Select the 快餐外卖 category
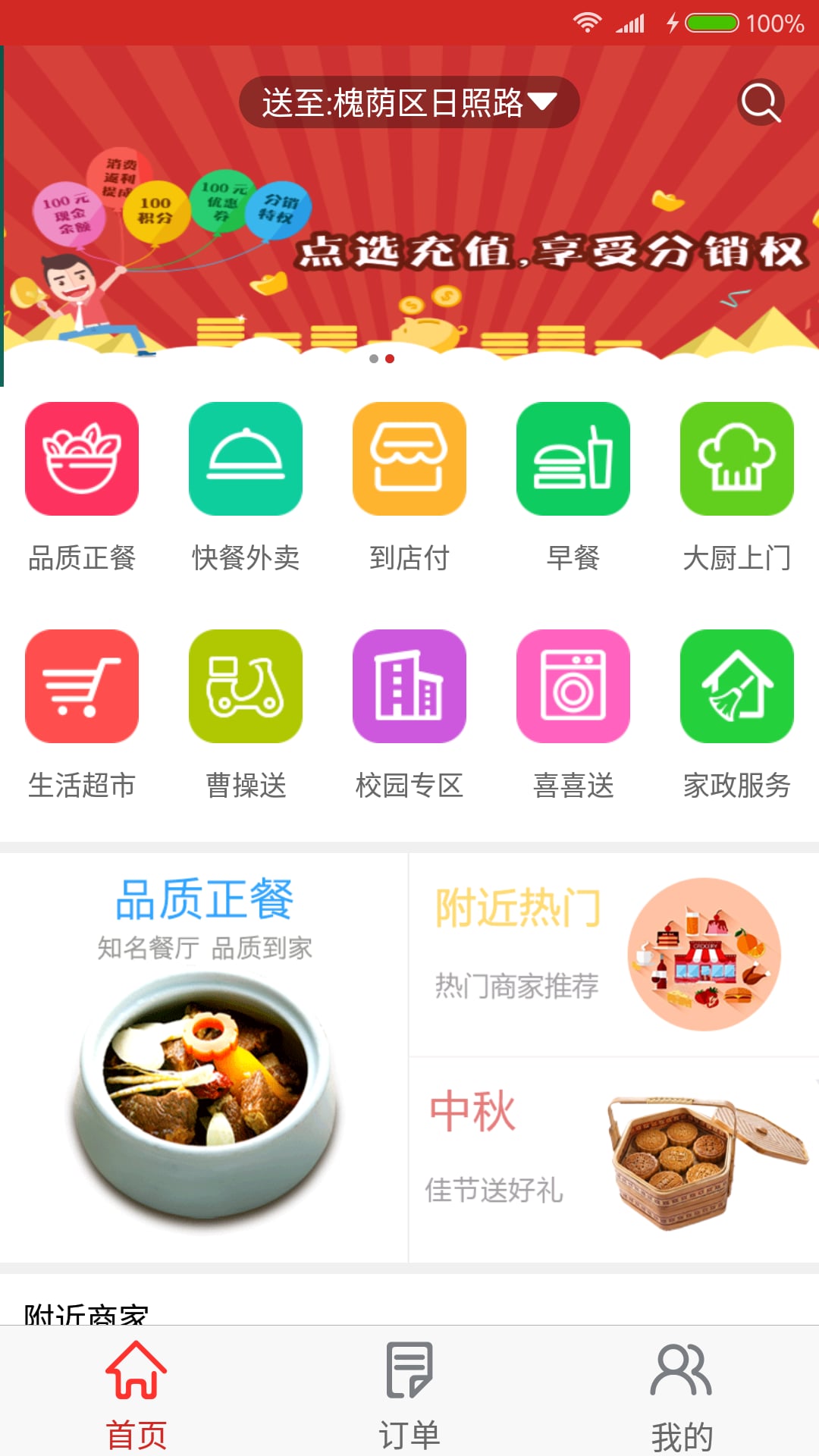819x1456 pixels. [246, 459]
